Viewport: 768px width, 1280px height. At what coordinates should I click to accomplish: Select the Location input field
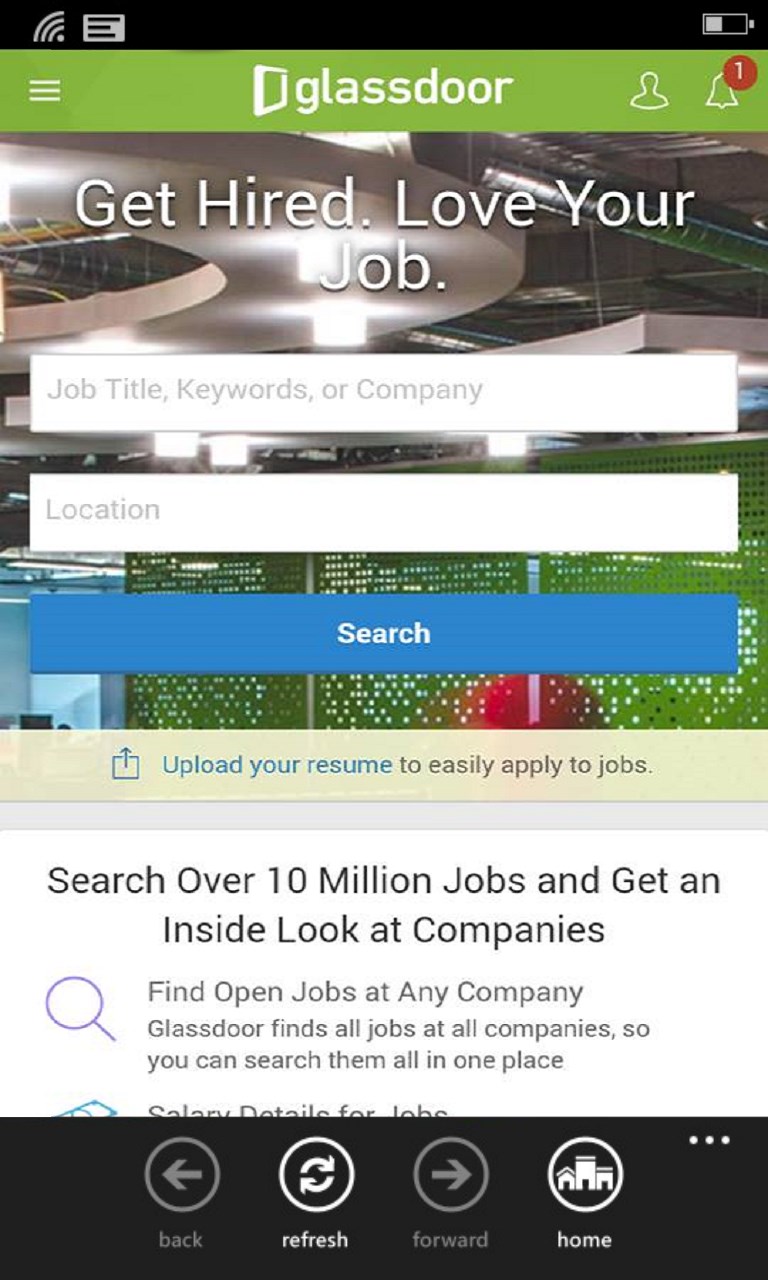(383, 511)
